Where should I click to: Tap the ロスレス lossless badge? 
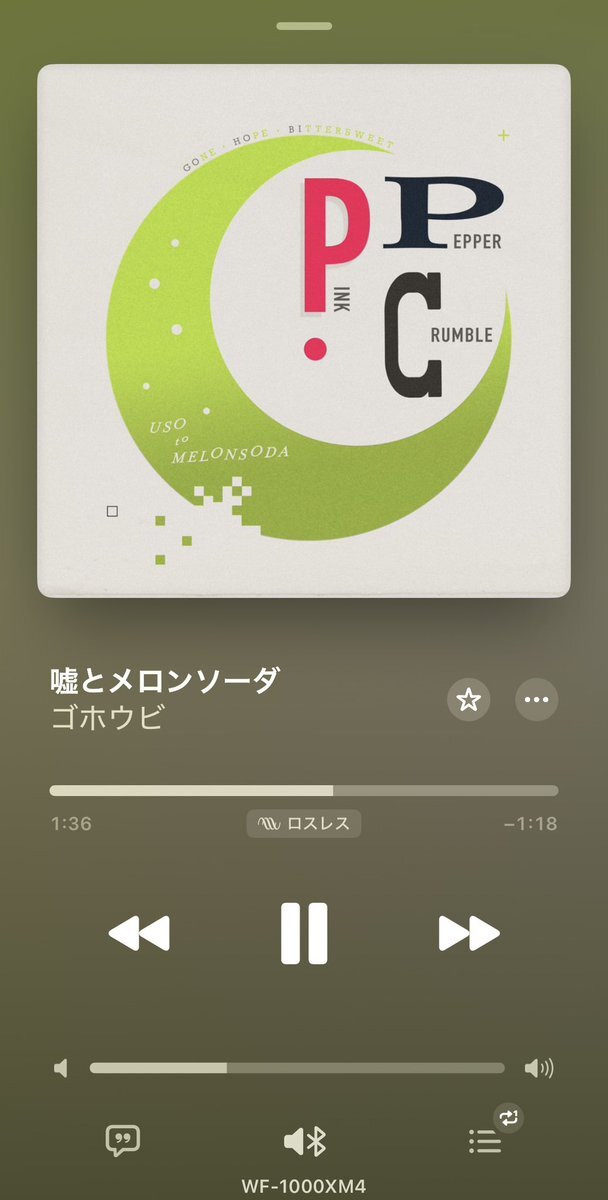tap(304, 824)
